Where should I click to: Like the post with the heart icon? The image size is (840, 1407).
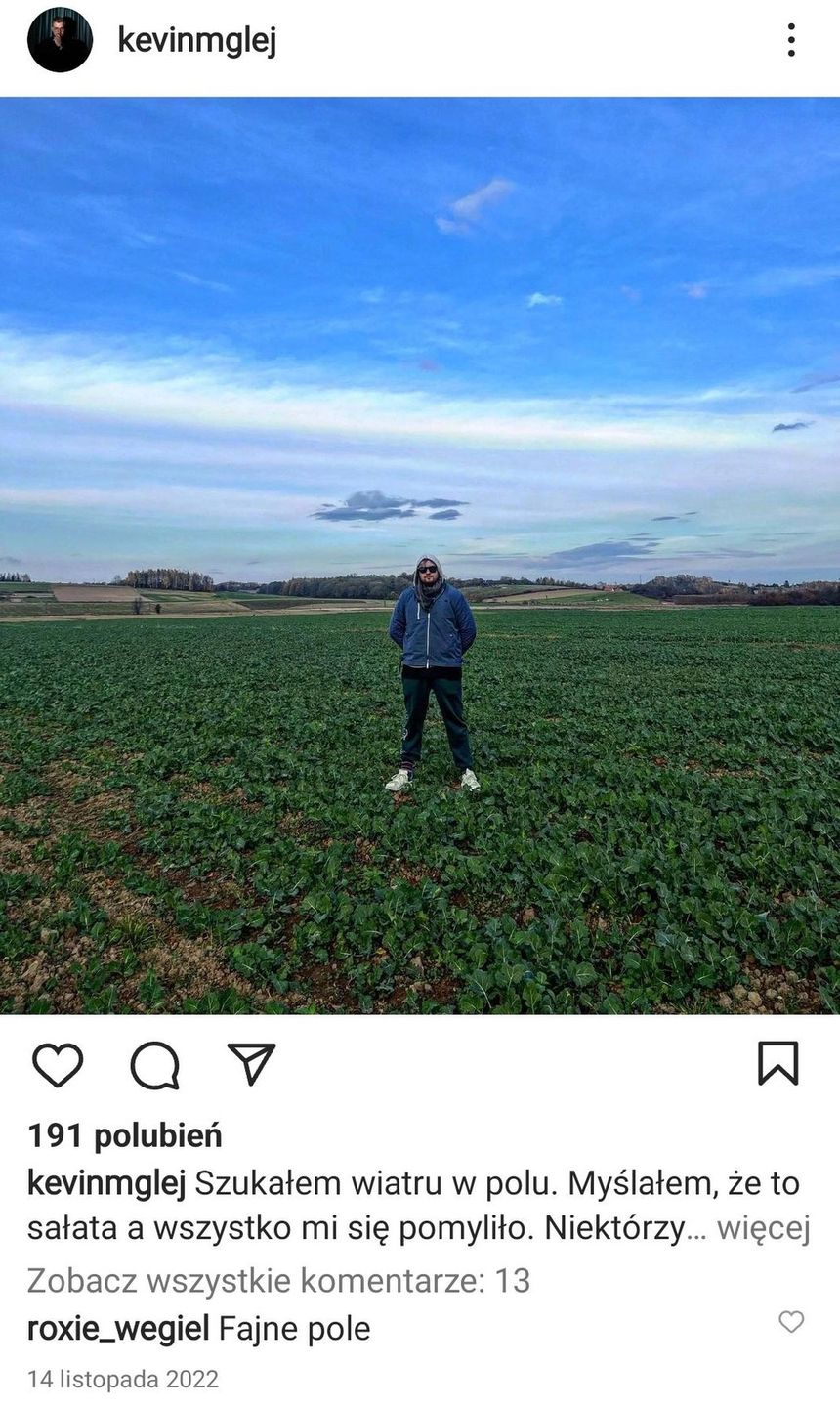58,1065
